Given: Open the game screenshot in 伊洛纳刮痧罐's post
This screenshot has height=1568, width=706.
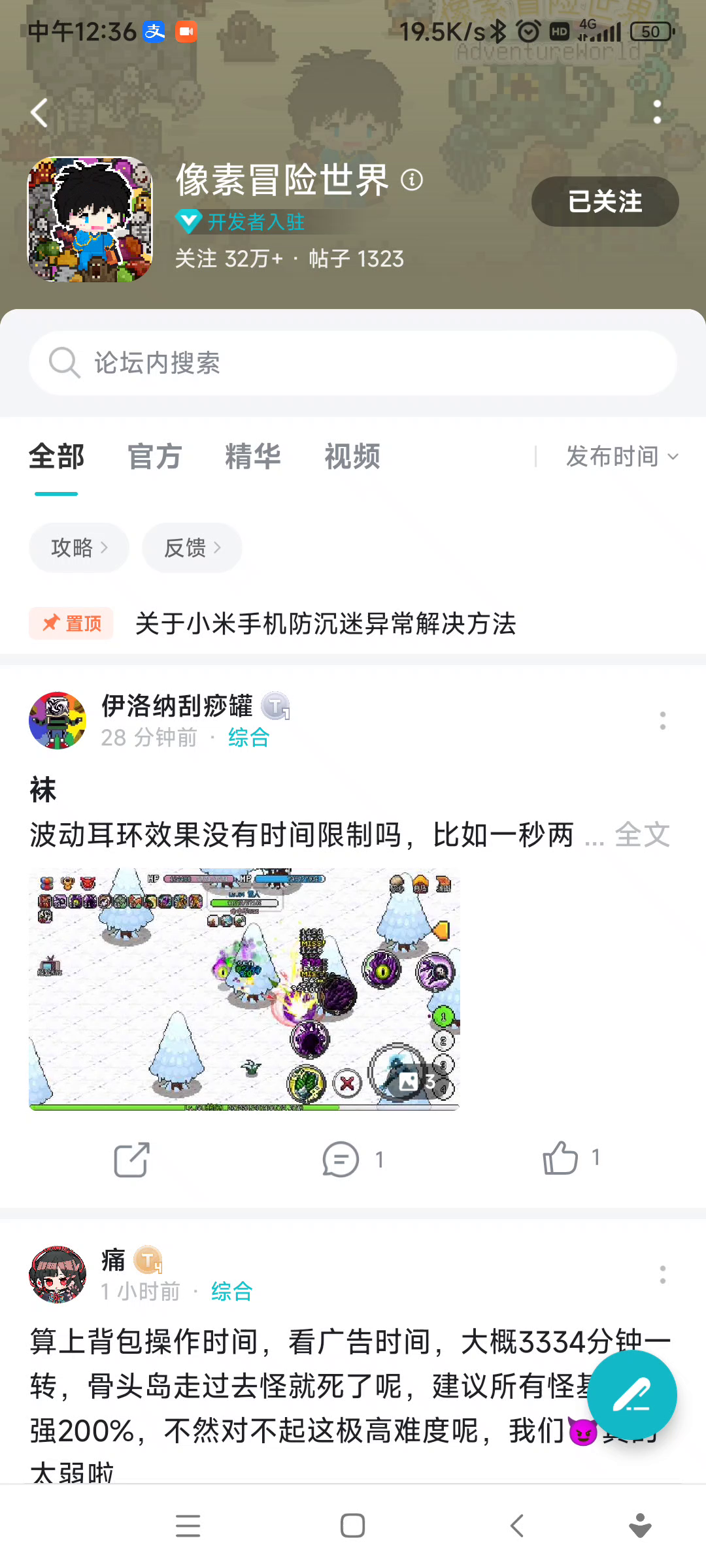Looking at the screenshot, I should point(244,989).
